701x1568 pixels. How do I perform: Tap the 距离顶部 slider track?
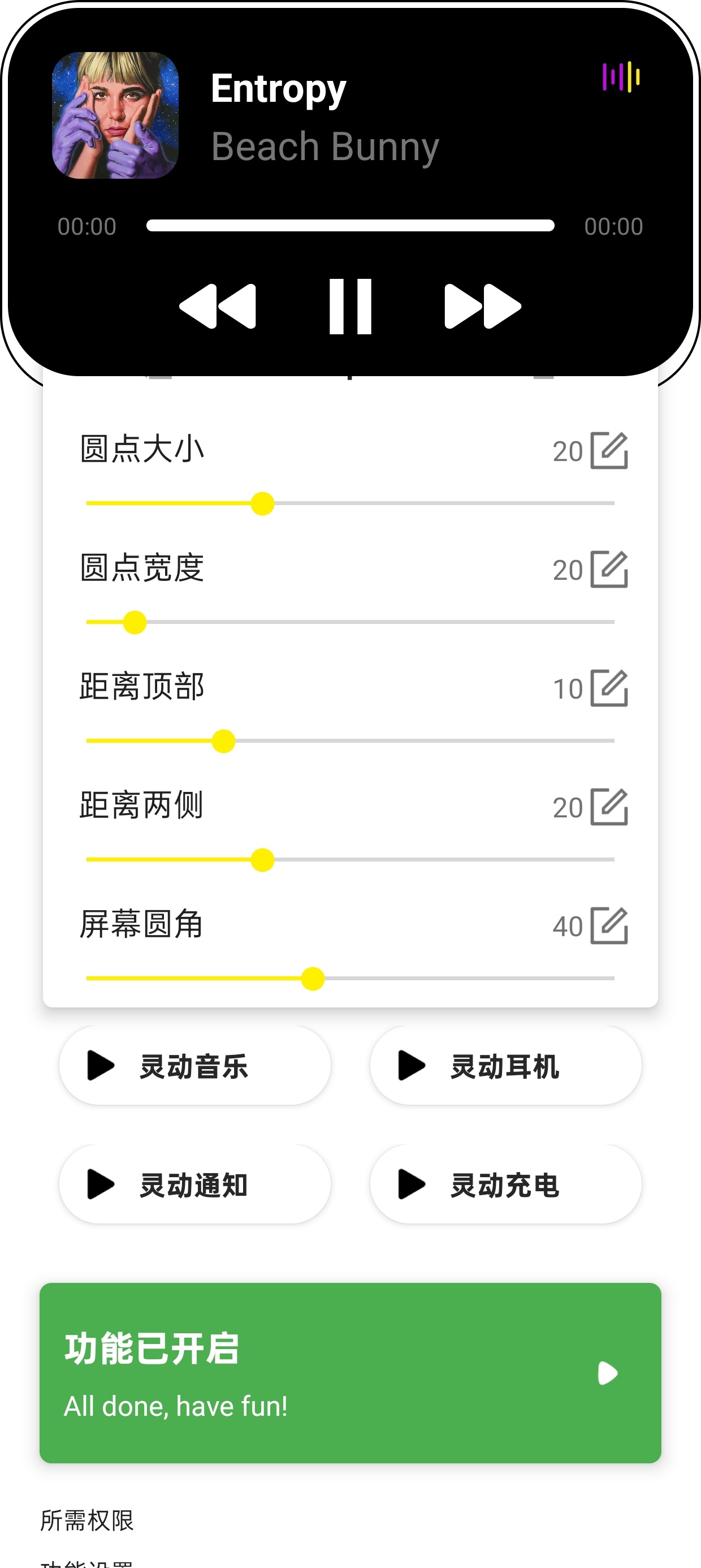pos(426,741)
